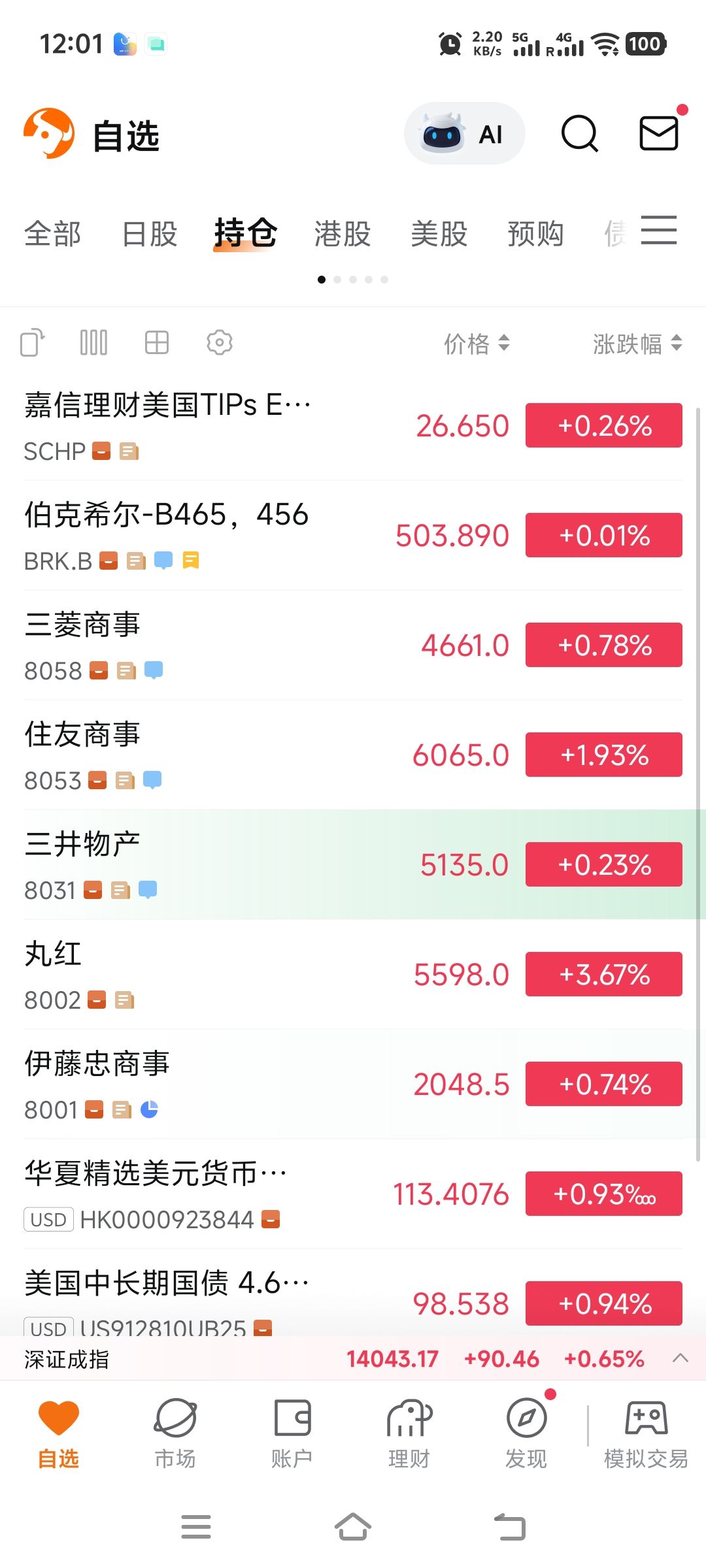Expand the 深证成指 index bar
706x1568 pixels.
tap(680, 1358)
